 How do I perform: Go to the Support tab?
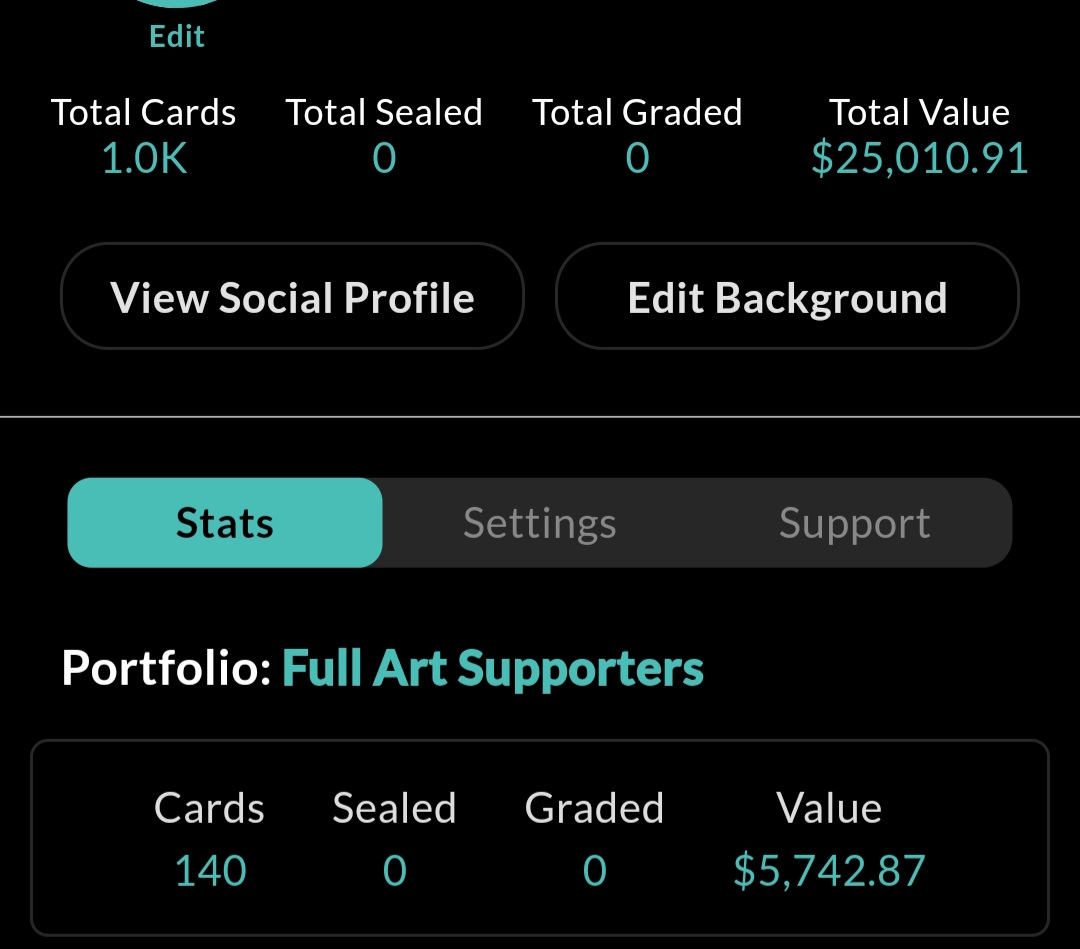(x=854, y=523)
